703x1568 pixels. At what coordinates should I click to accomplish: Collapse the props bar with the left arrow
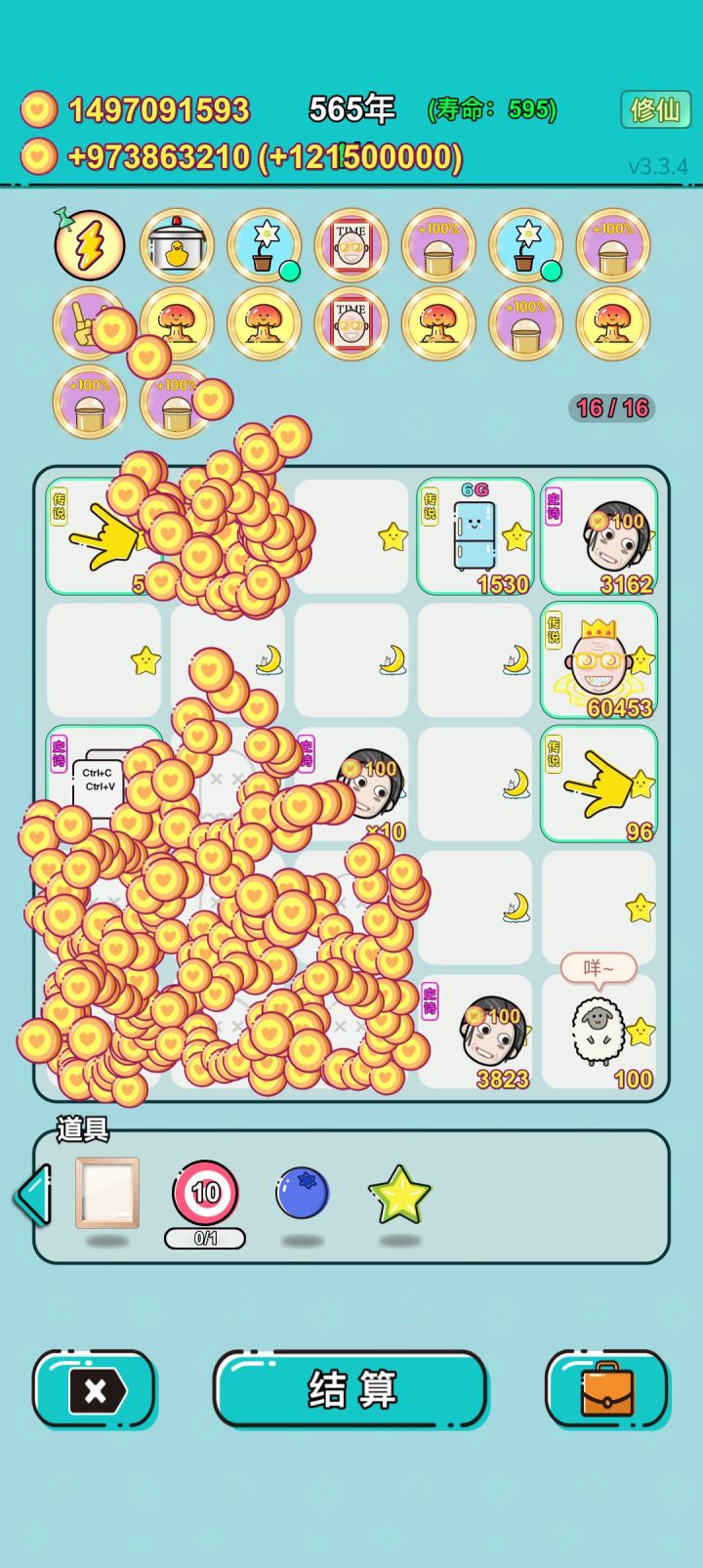pos(32,1194)
